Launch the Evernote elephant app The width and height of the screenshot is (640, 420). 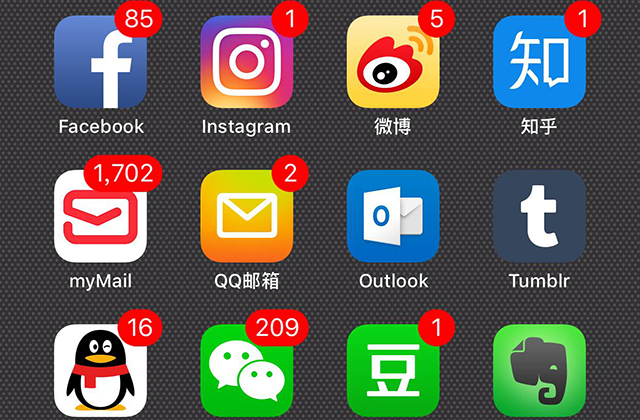point(539,371)
